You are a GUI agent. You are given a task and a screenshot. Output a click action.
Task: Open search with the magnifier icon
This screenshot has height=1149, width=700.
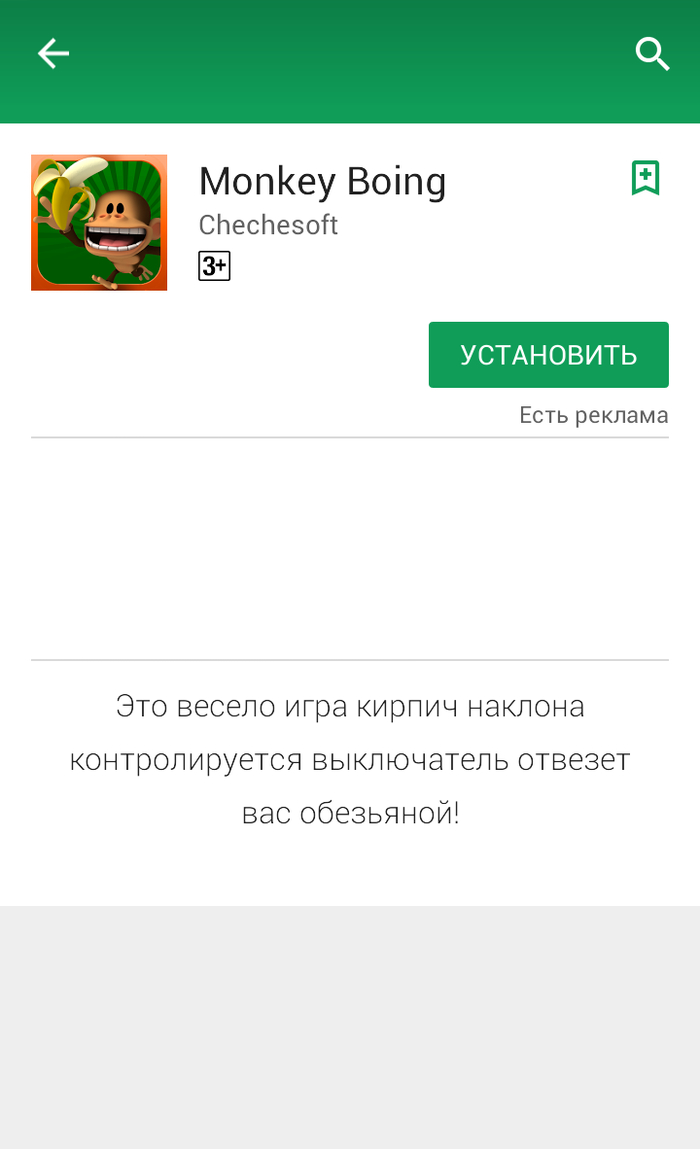click(652, 54)
